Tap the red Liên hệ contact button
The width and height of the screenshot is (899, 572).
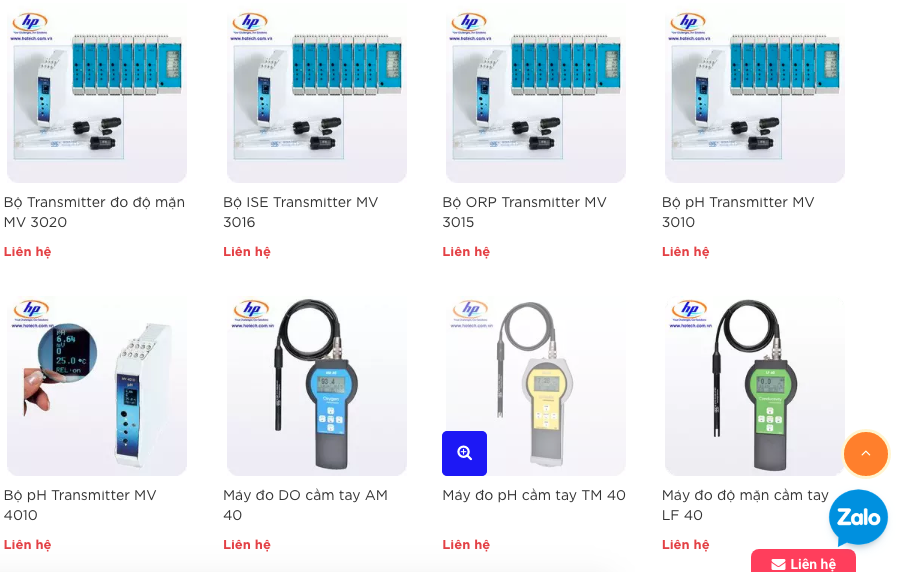click(x=803, y=562)
